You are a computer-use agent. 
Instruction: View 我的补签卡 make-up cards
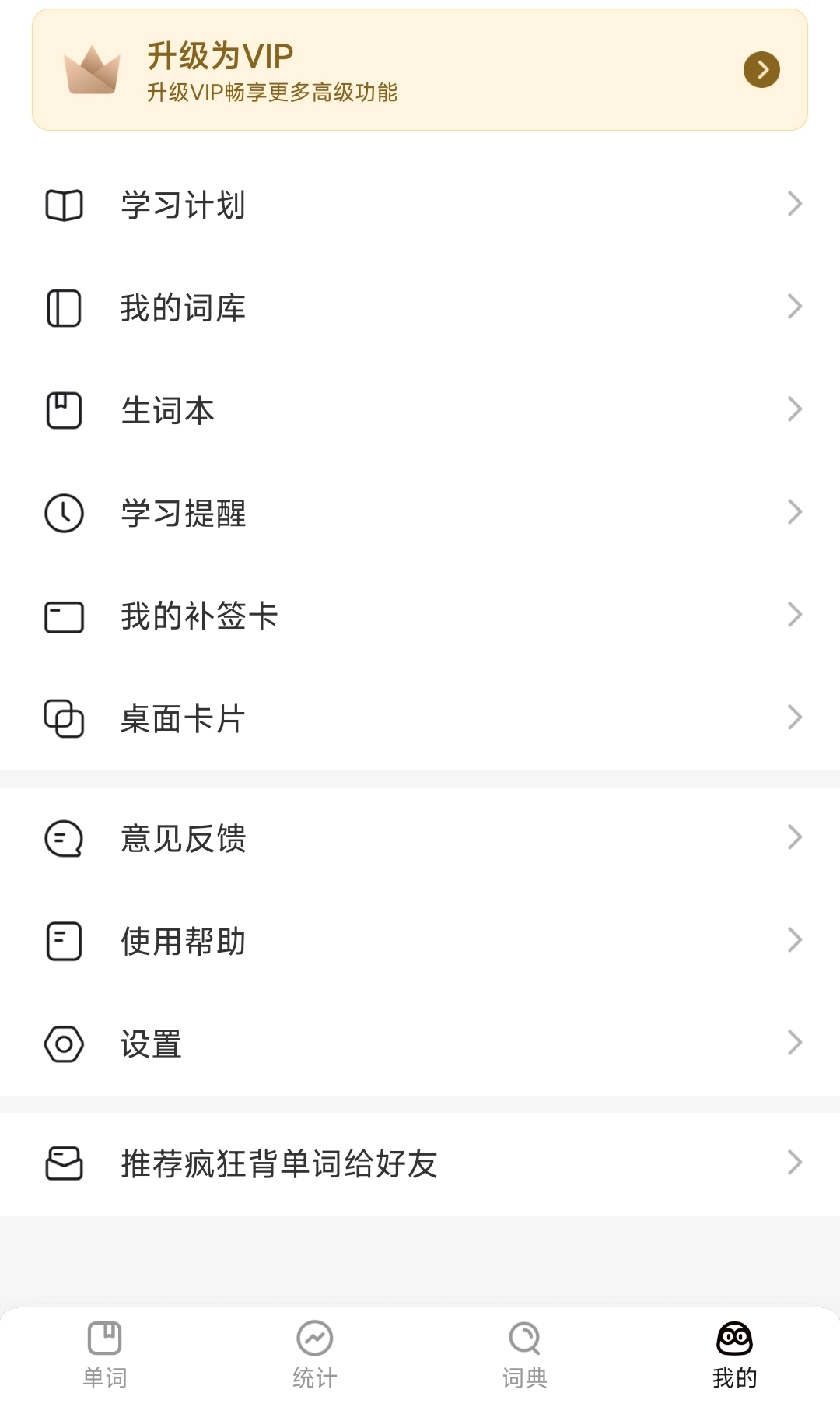click(420, 616)
